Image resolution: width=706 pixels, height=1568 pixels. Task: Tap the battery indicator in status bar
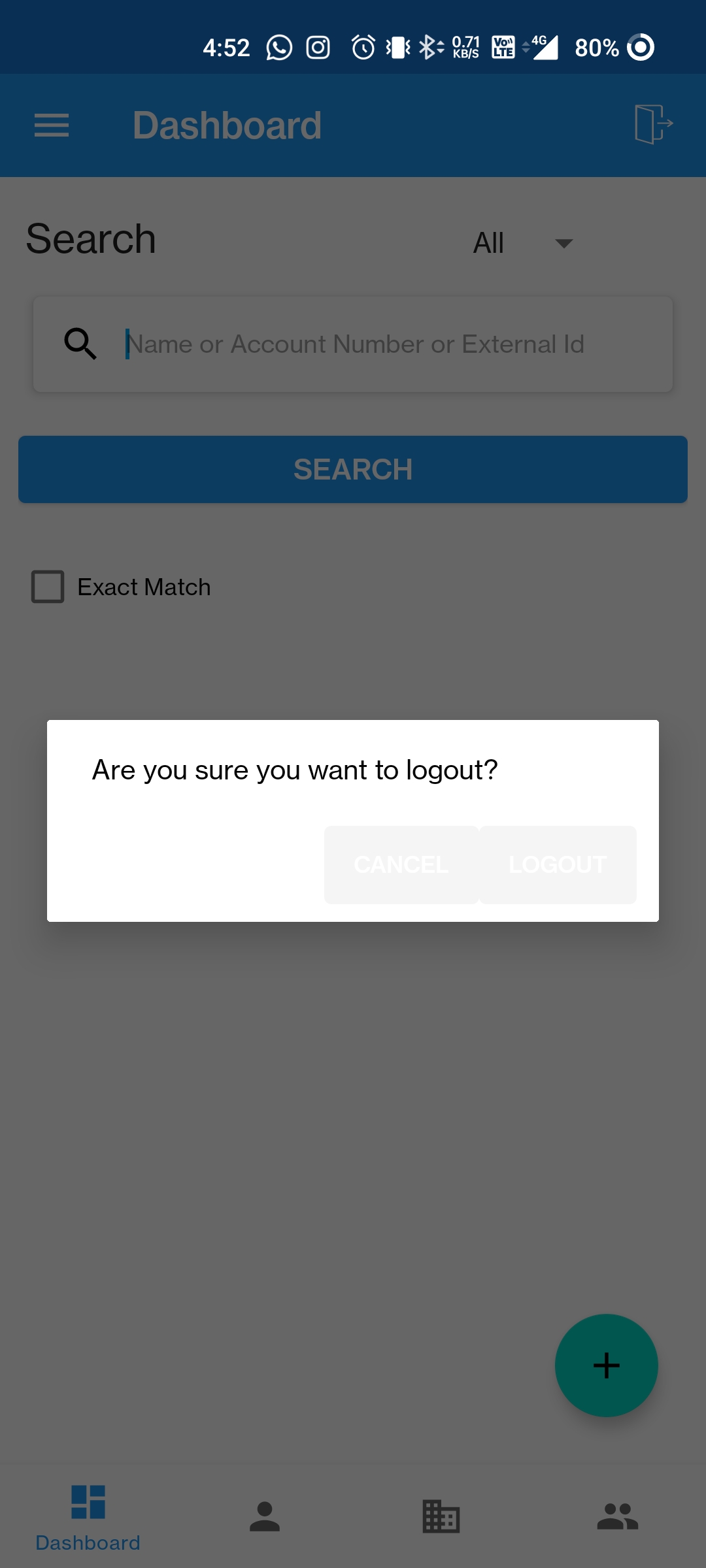point(596,46)
